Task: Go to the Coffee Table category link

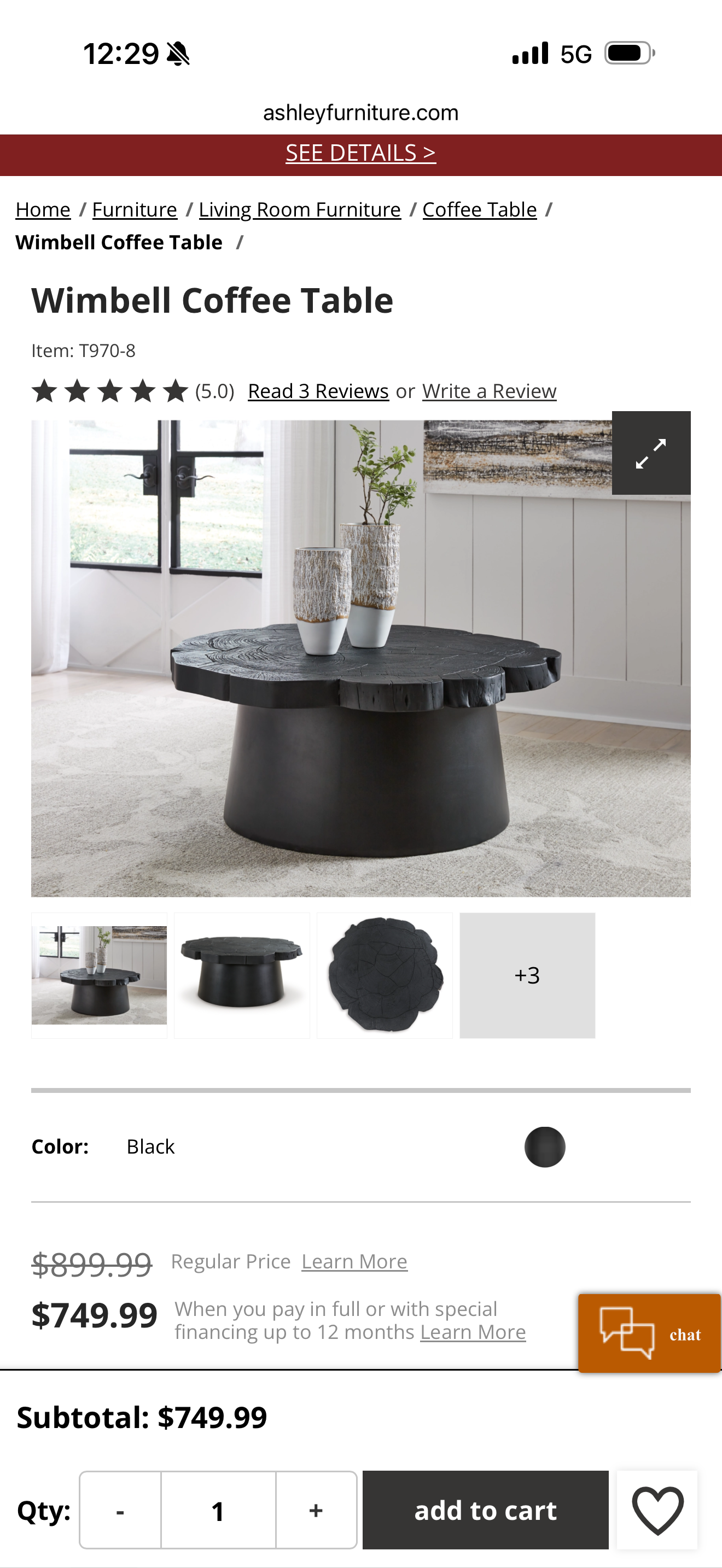Action: [x=479, y=209]
